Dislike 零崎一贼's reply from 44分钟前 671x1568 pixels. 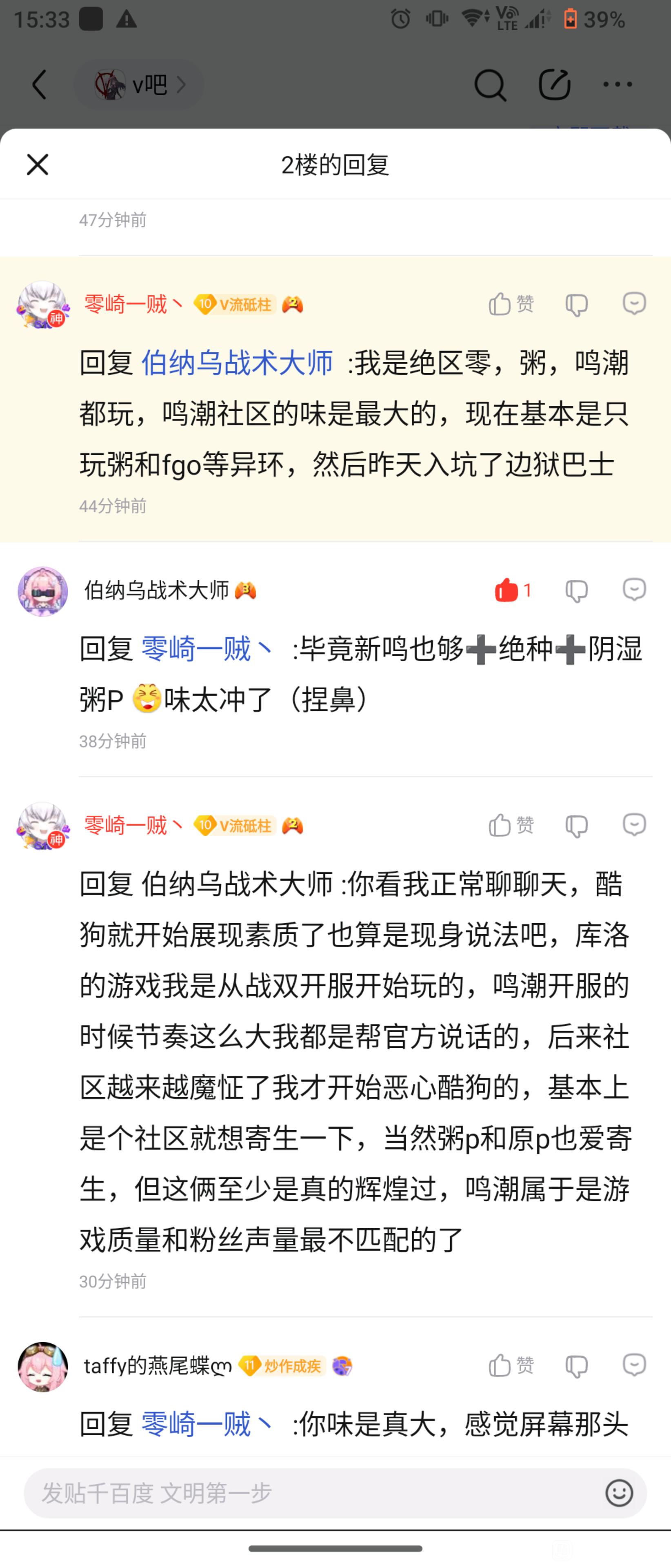(576, 304)
